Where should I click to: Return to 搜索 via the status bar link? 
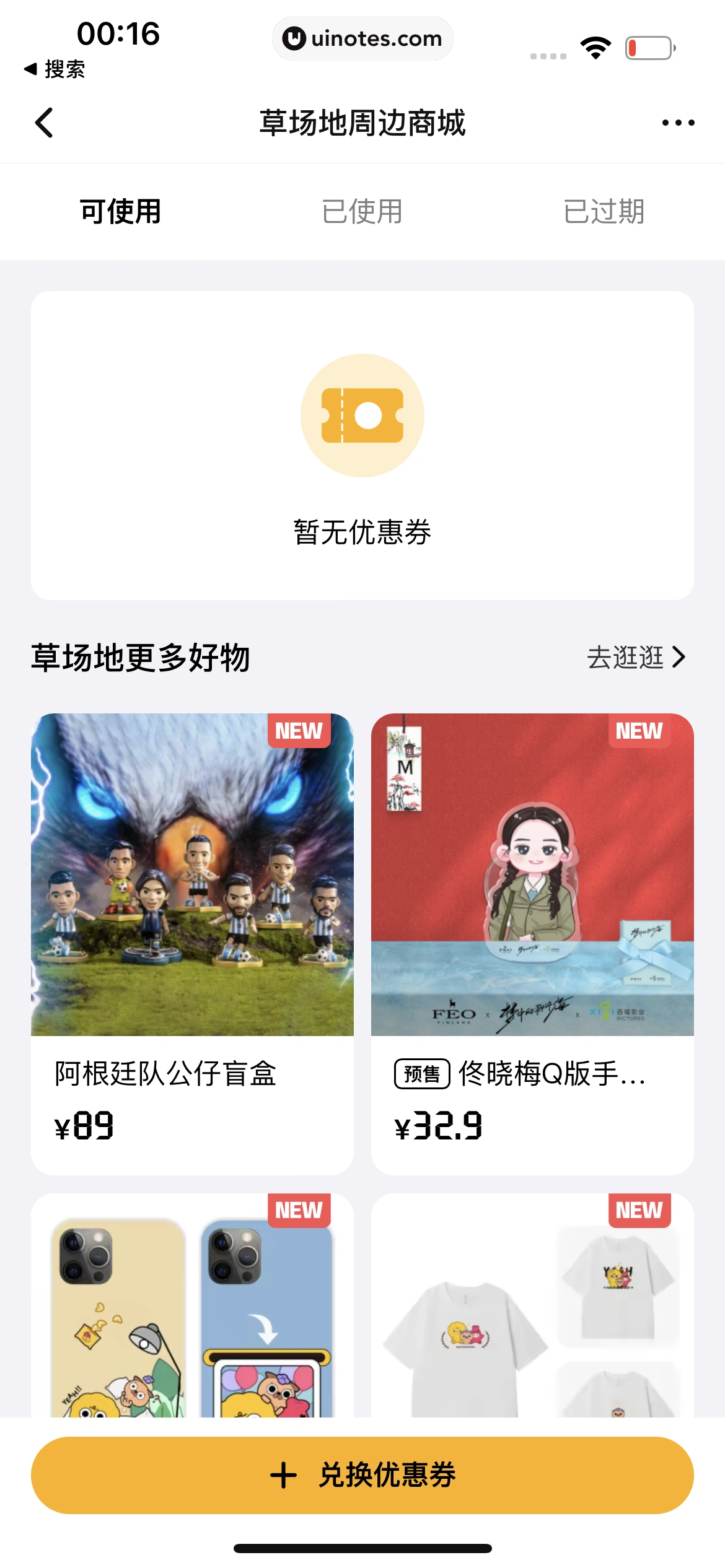tap(55, 69)
